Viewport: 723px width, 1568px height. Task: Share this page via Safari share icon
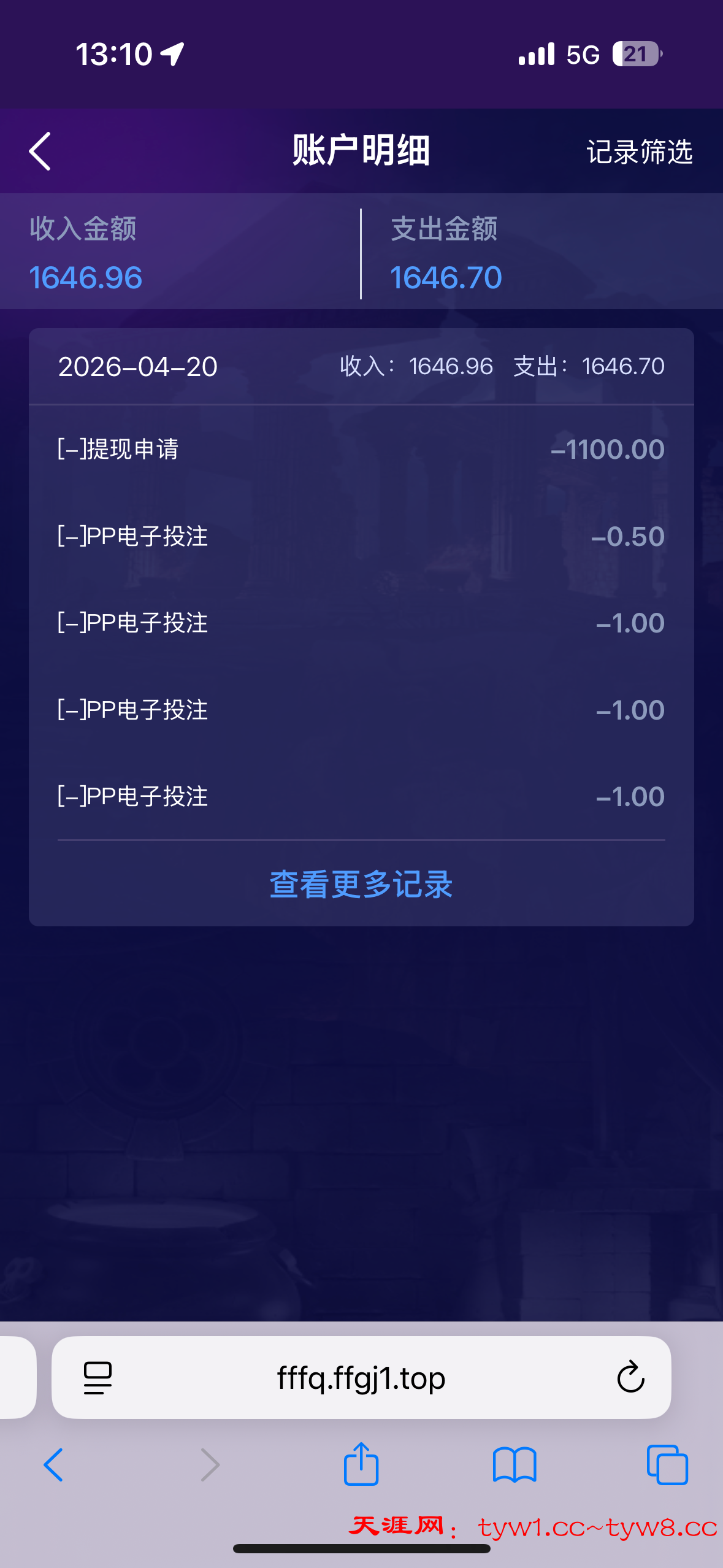(361, 1464)
